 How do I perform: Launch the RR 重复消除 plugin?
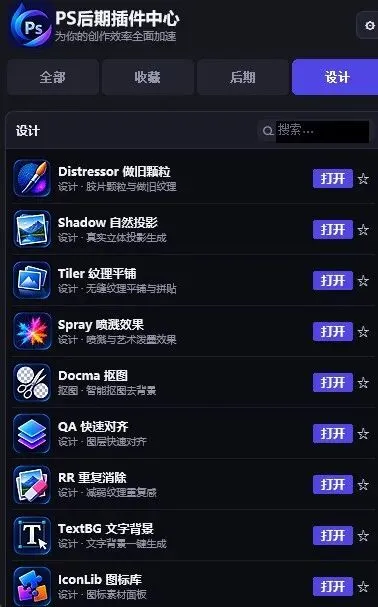[x=333, y=485]
